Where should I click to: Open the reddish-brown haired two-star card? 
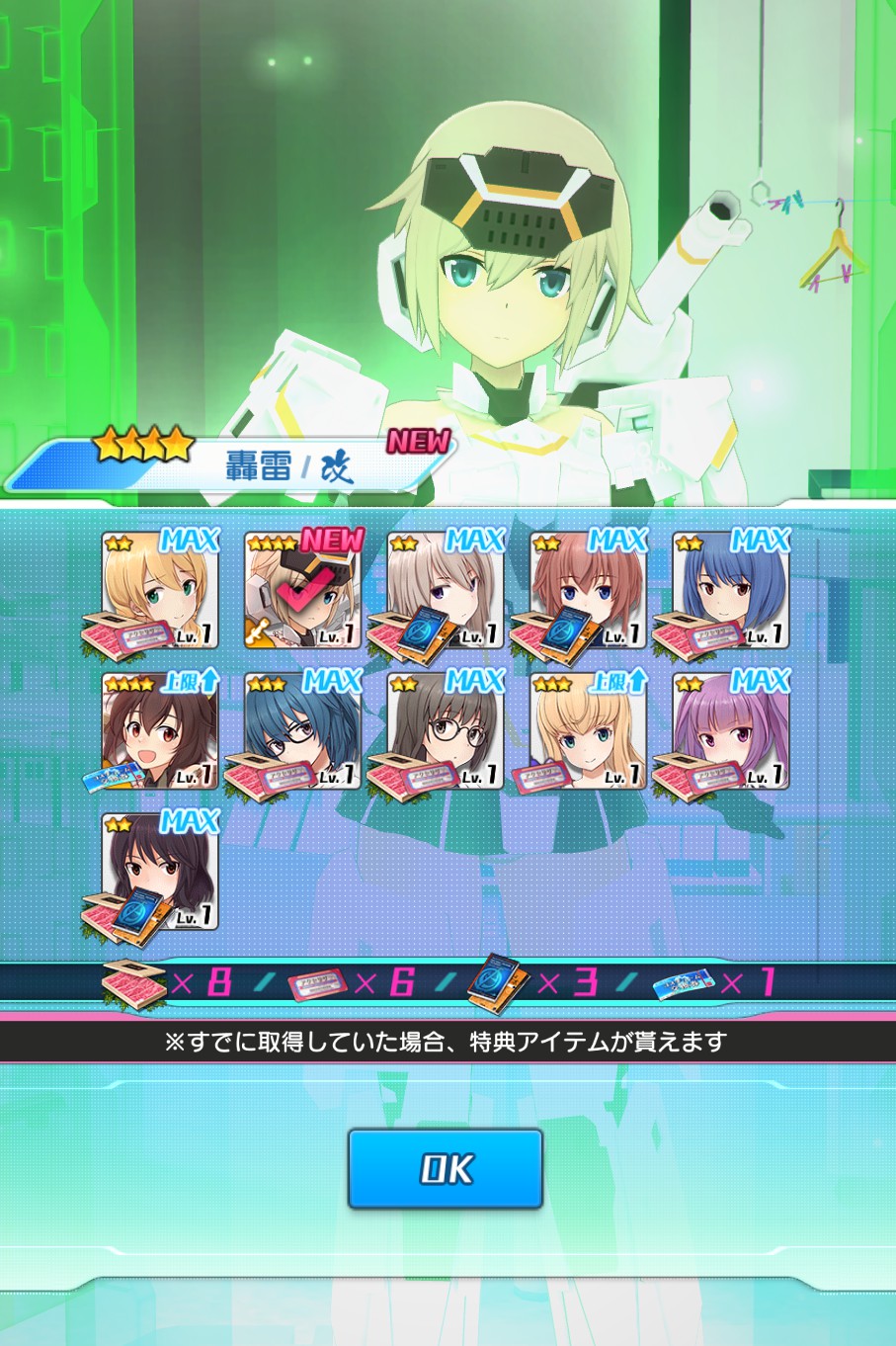(590, 591)
